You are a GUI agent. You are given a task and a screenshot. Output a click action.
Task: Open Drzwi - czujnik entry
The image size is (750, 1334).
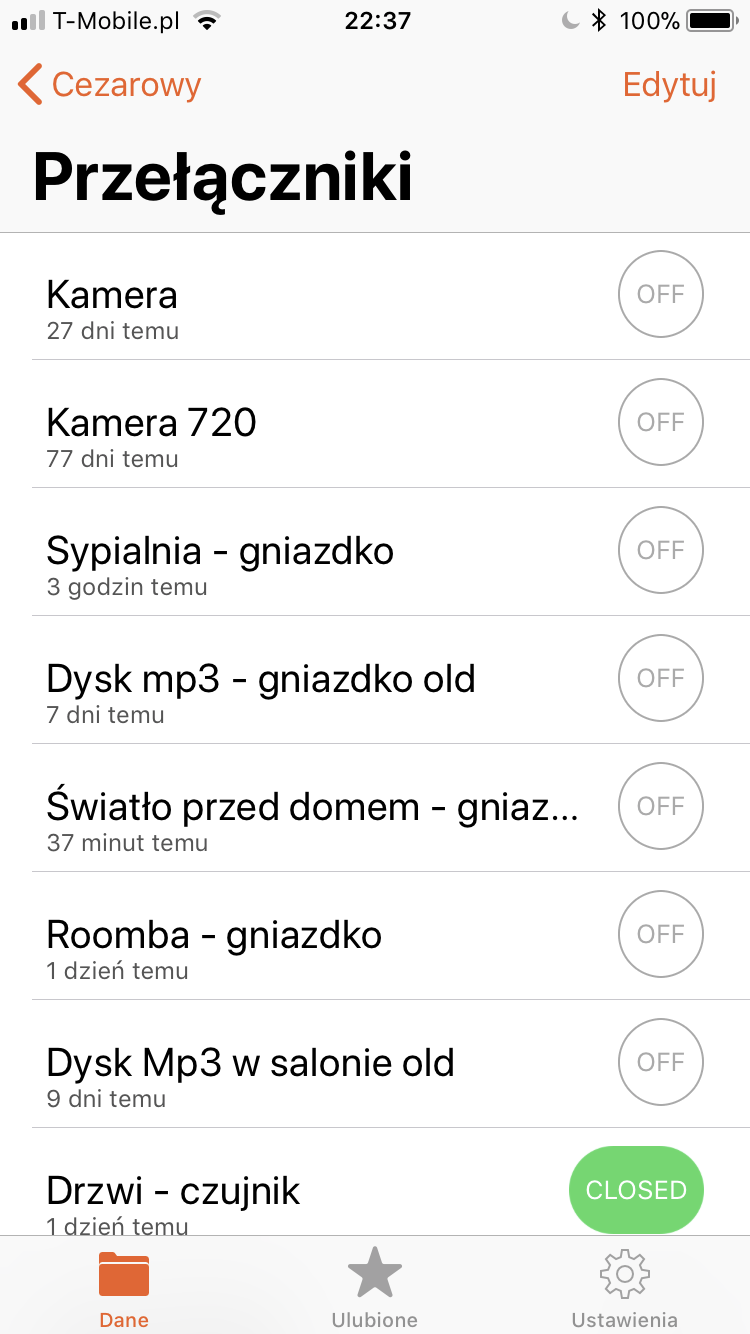pos(300,1200)
